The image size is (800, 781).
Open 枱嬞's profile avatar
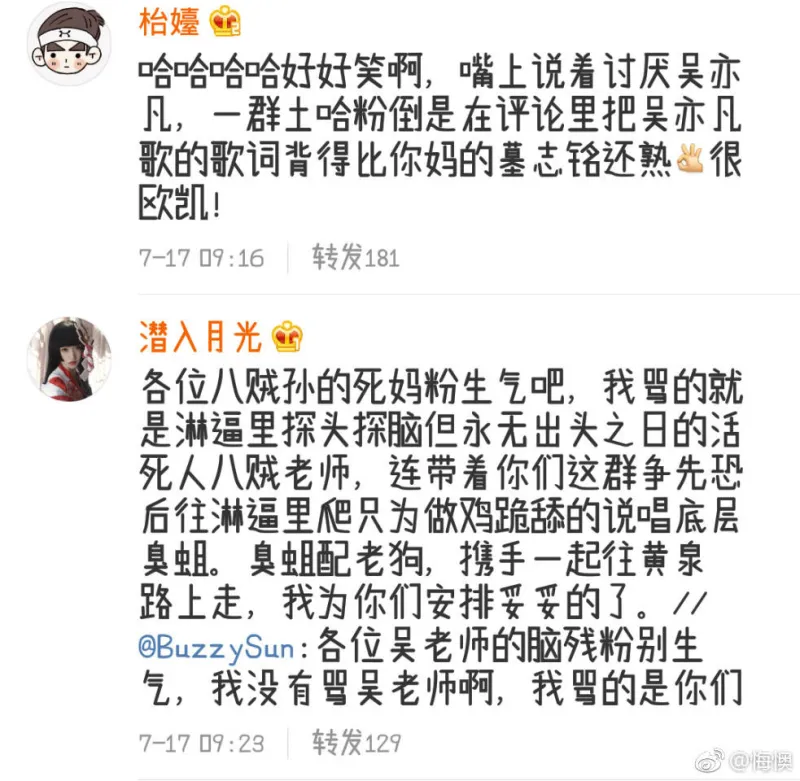coord(69,45)
